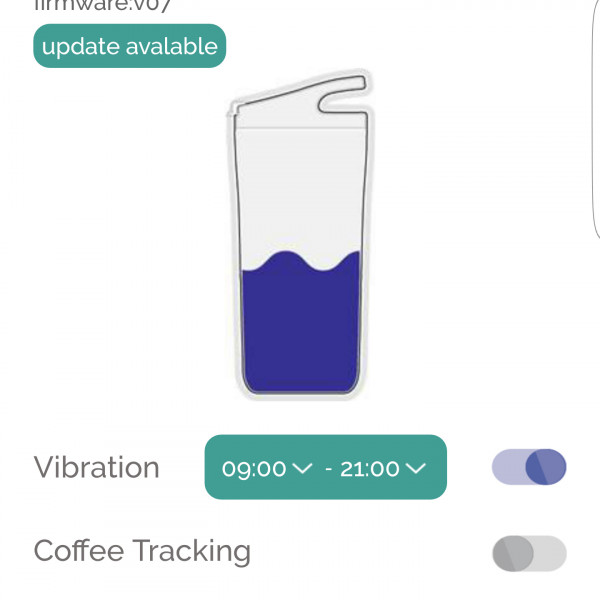Viewport: 600px width, 600px height.
Task: Enable Coffee Tracking
Action: 529,553
